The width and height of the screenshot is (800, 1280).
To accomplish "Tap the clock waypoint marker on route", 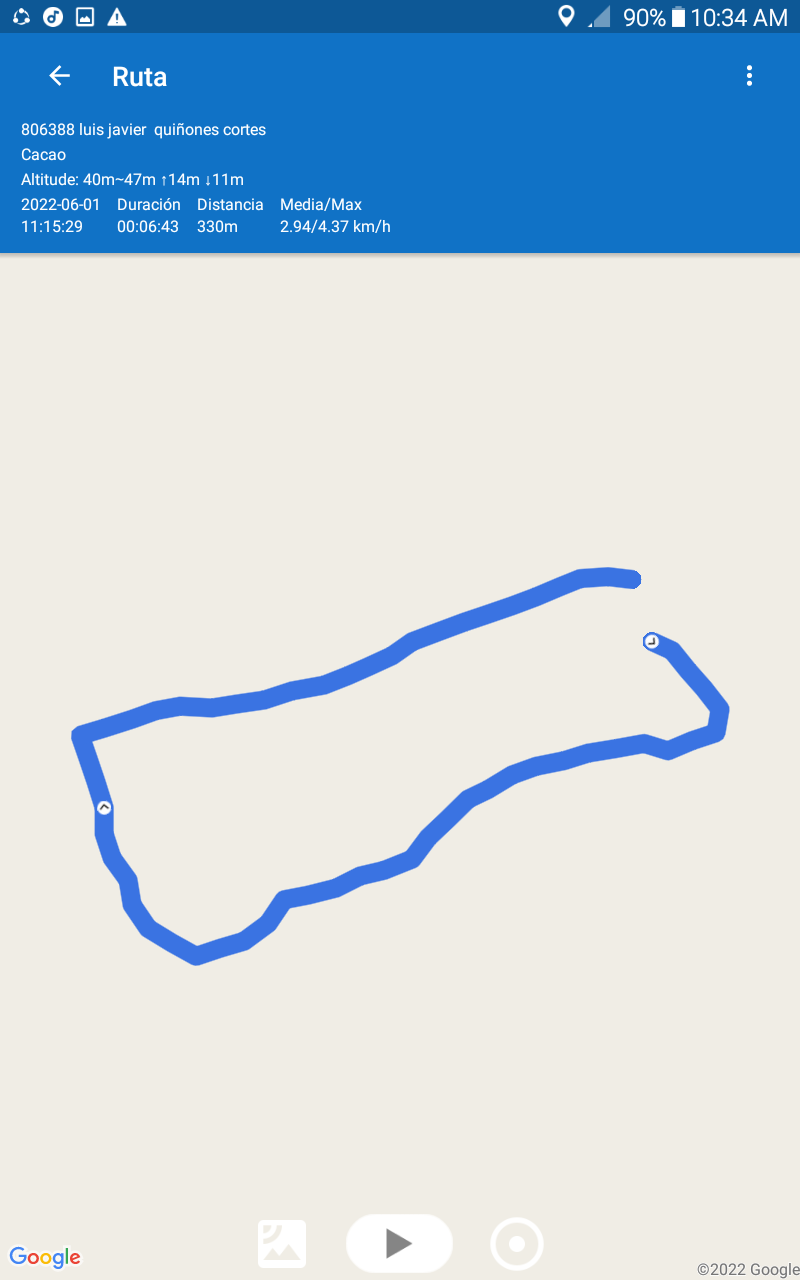I will [651, 641].
